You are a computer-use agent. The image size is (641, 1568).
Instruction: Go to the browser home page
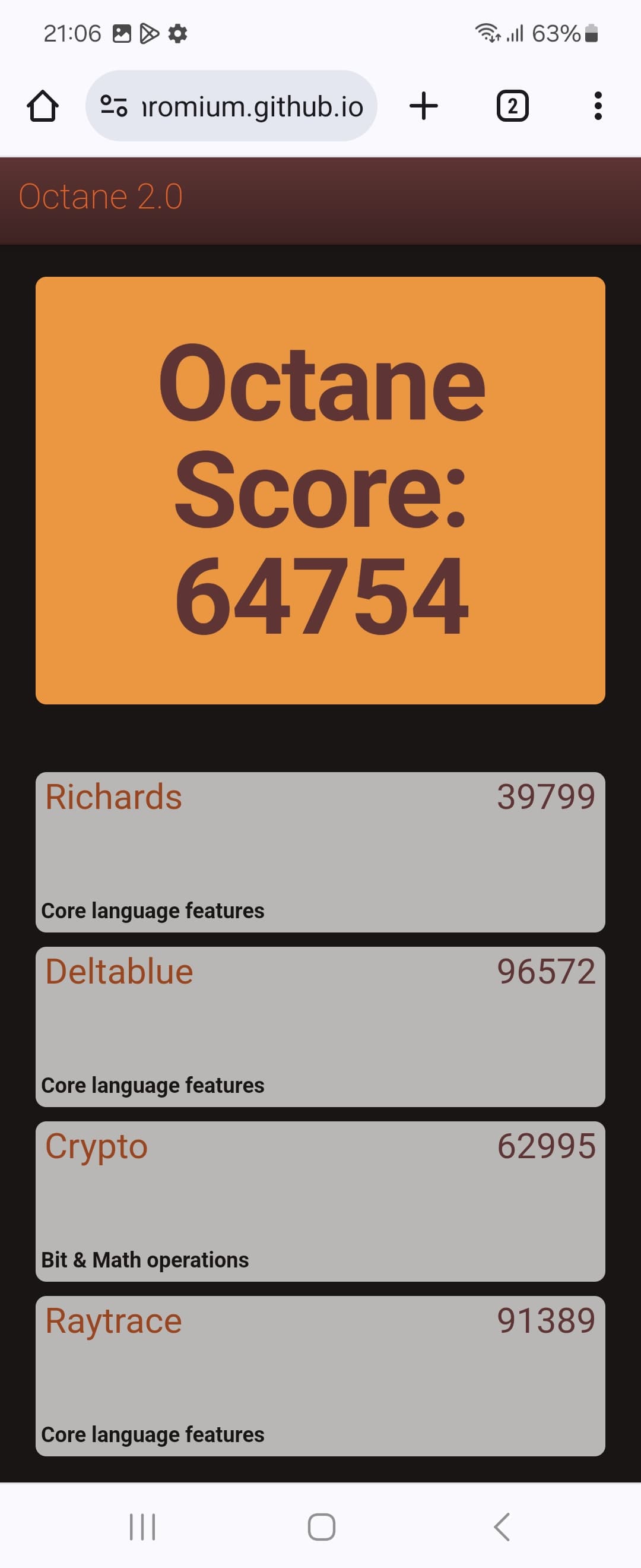43,106
